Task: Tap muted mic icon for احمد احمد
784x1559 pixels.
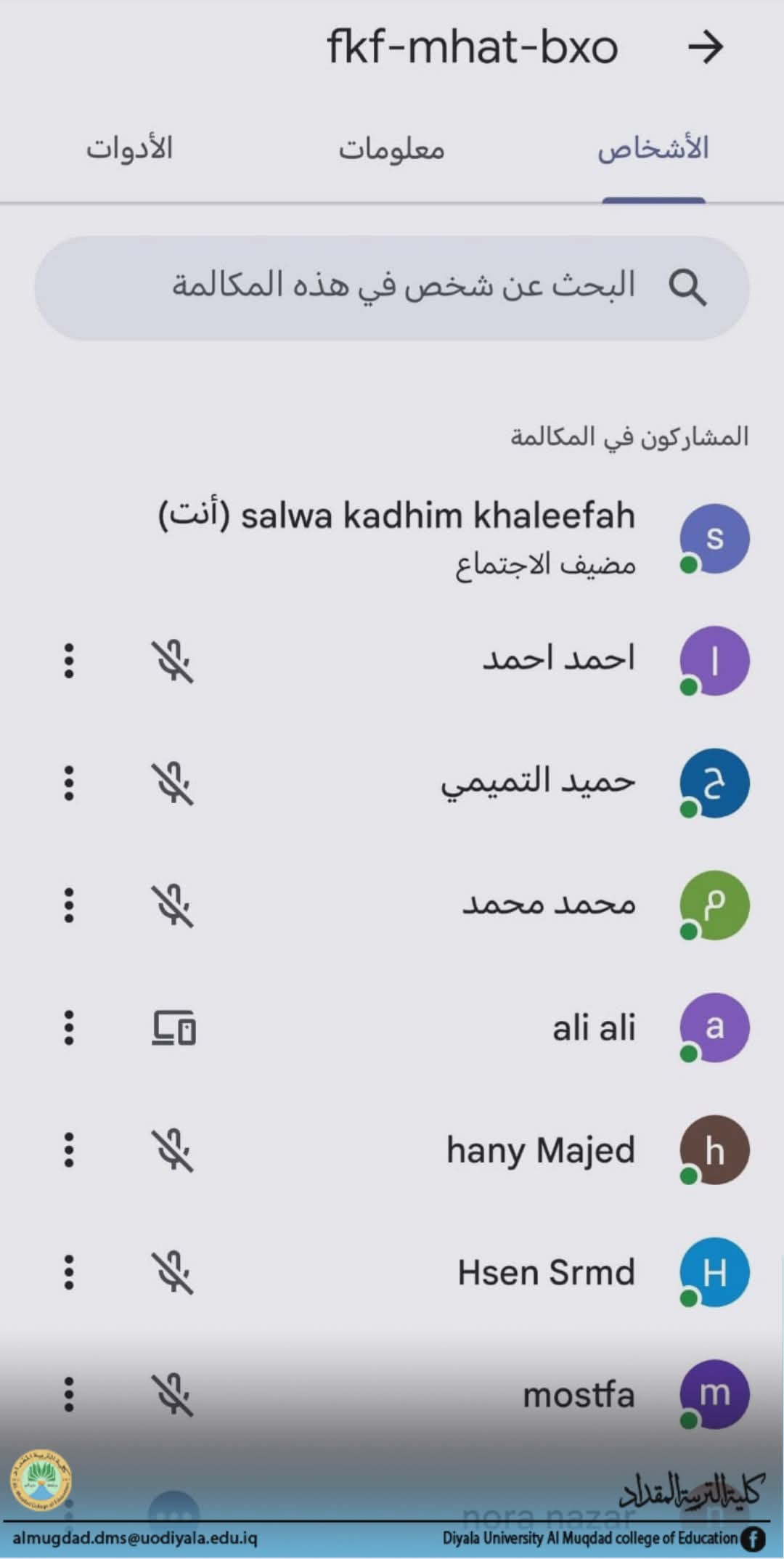Action: click(x=174, y=661)
